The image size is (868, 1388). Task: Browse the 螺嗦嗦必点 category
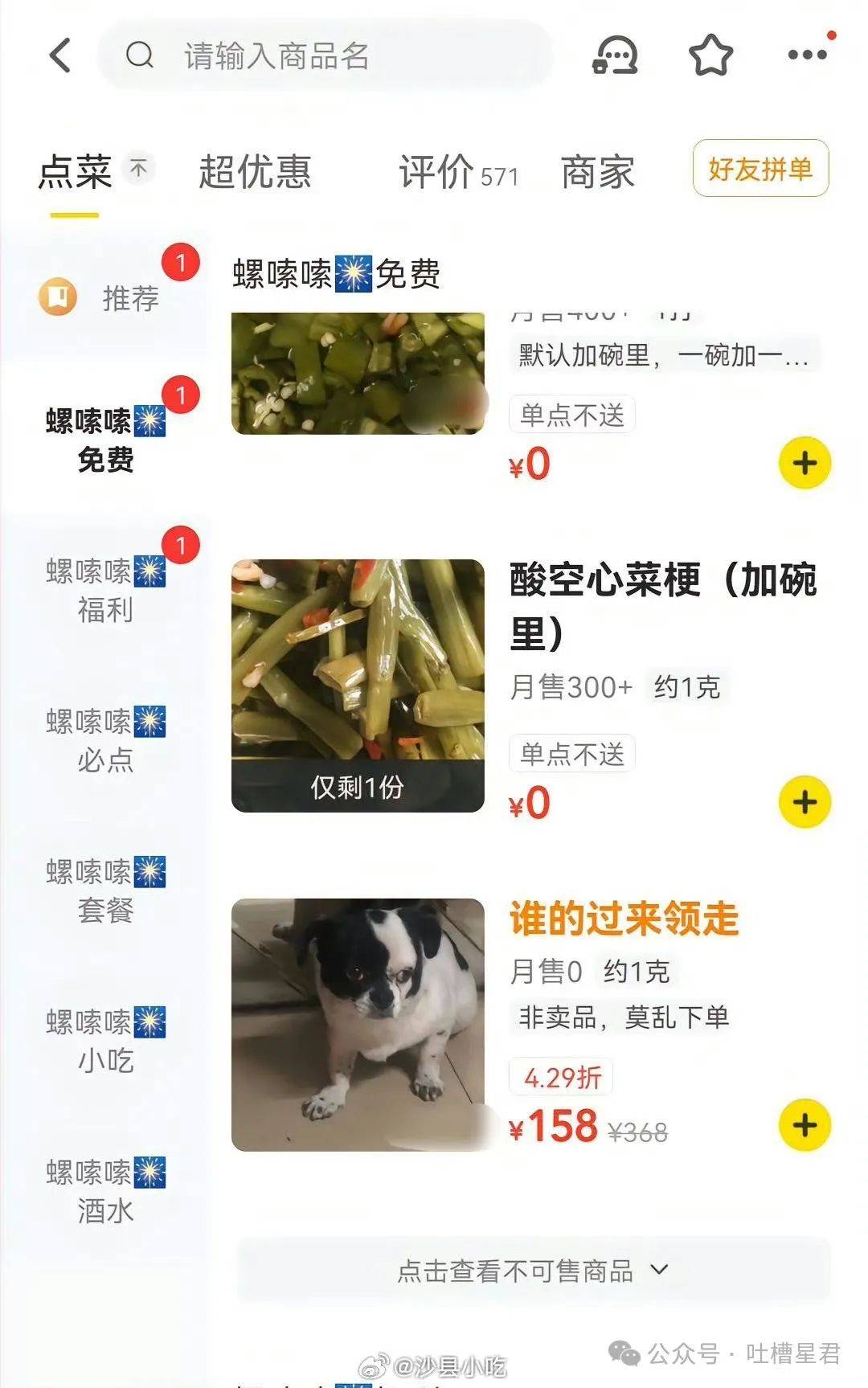pyautogui.click(x=104, y=740)
